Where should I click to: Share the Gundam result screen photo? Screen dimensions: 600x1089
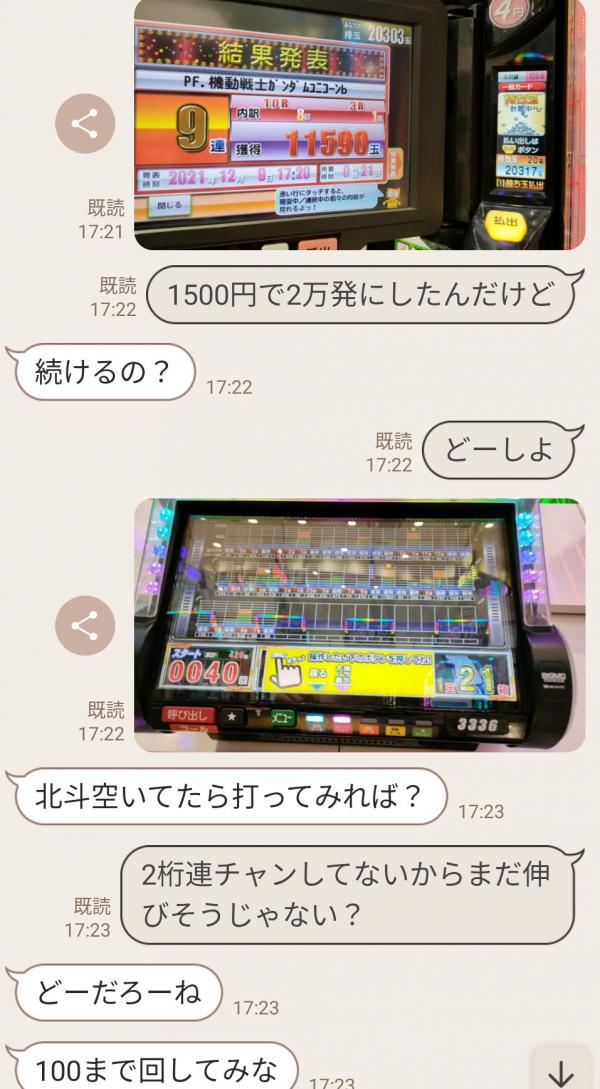(85, 124)
